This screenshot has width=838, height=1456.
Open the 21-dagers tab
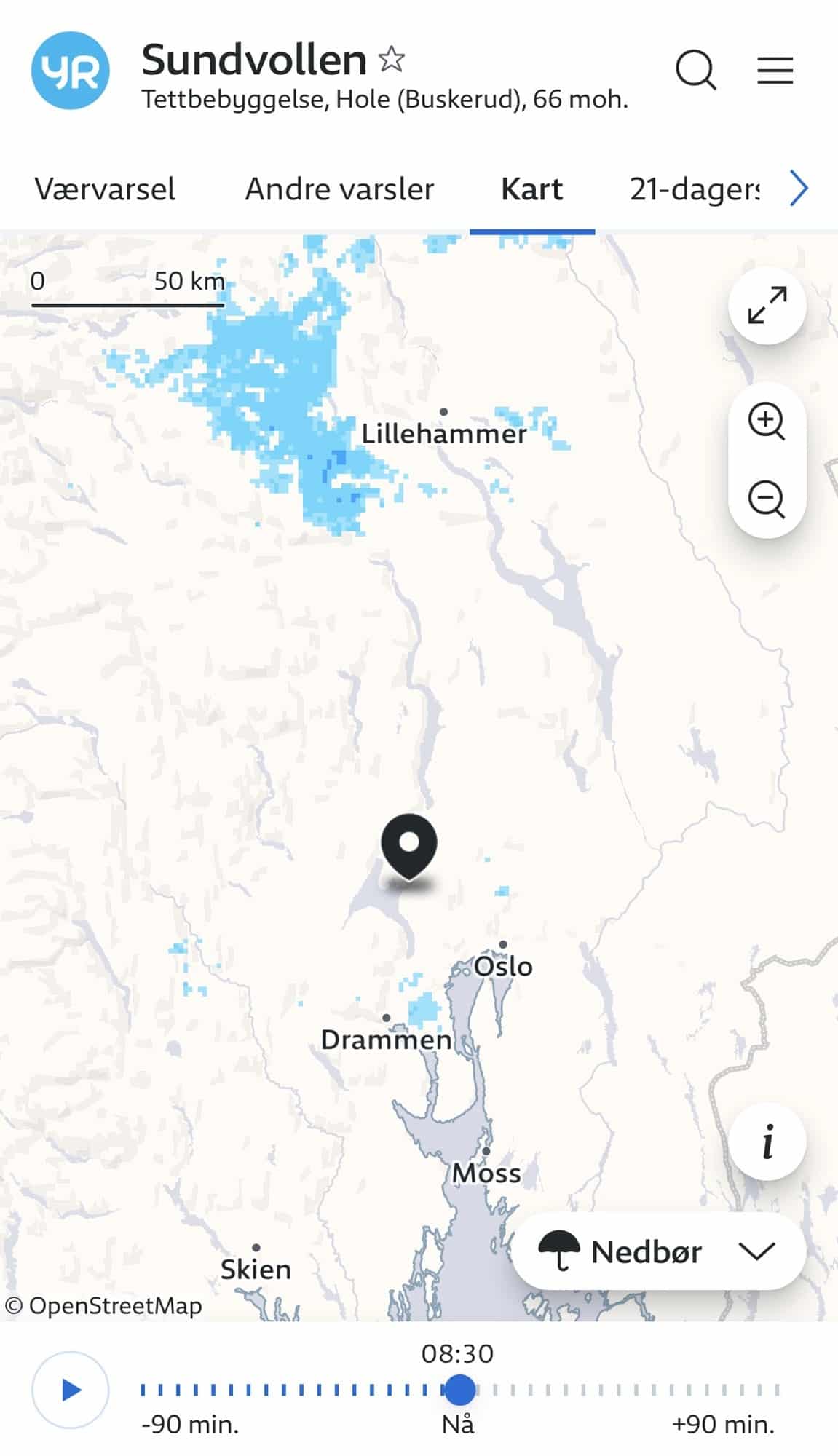click(x=693, y=189)
